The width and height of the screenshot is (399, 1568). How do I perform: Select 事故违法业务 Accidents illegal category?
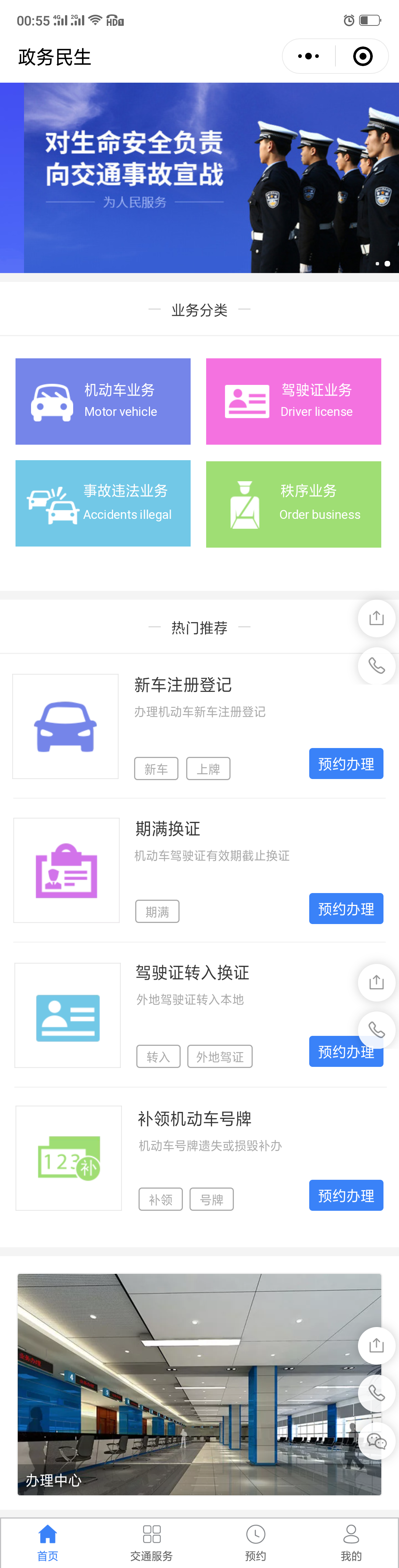103,503
